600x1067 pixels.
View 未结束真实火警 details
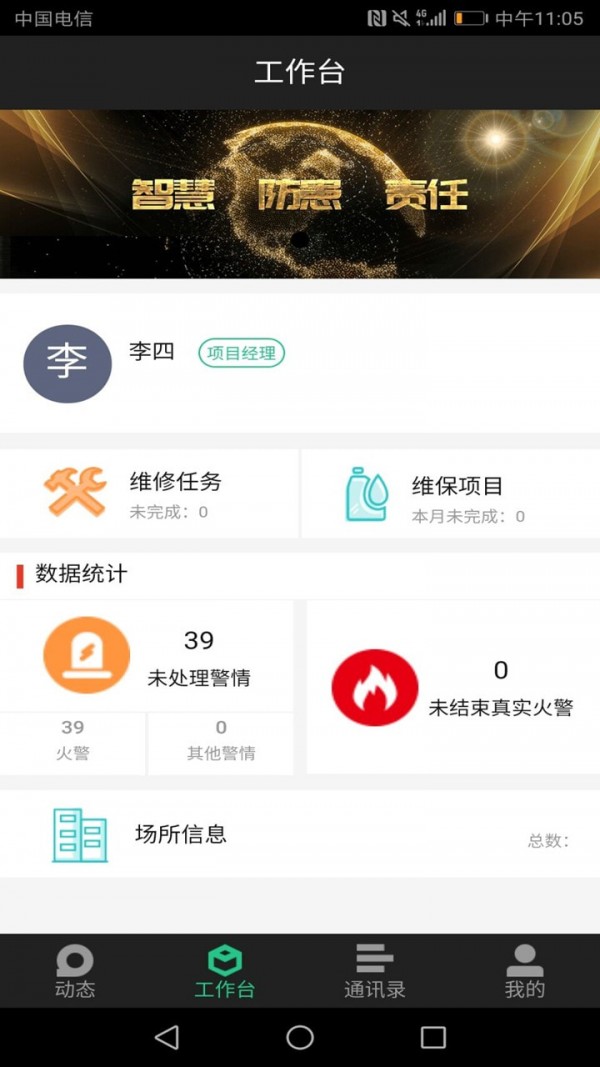(x=453, y=687)
